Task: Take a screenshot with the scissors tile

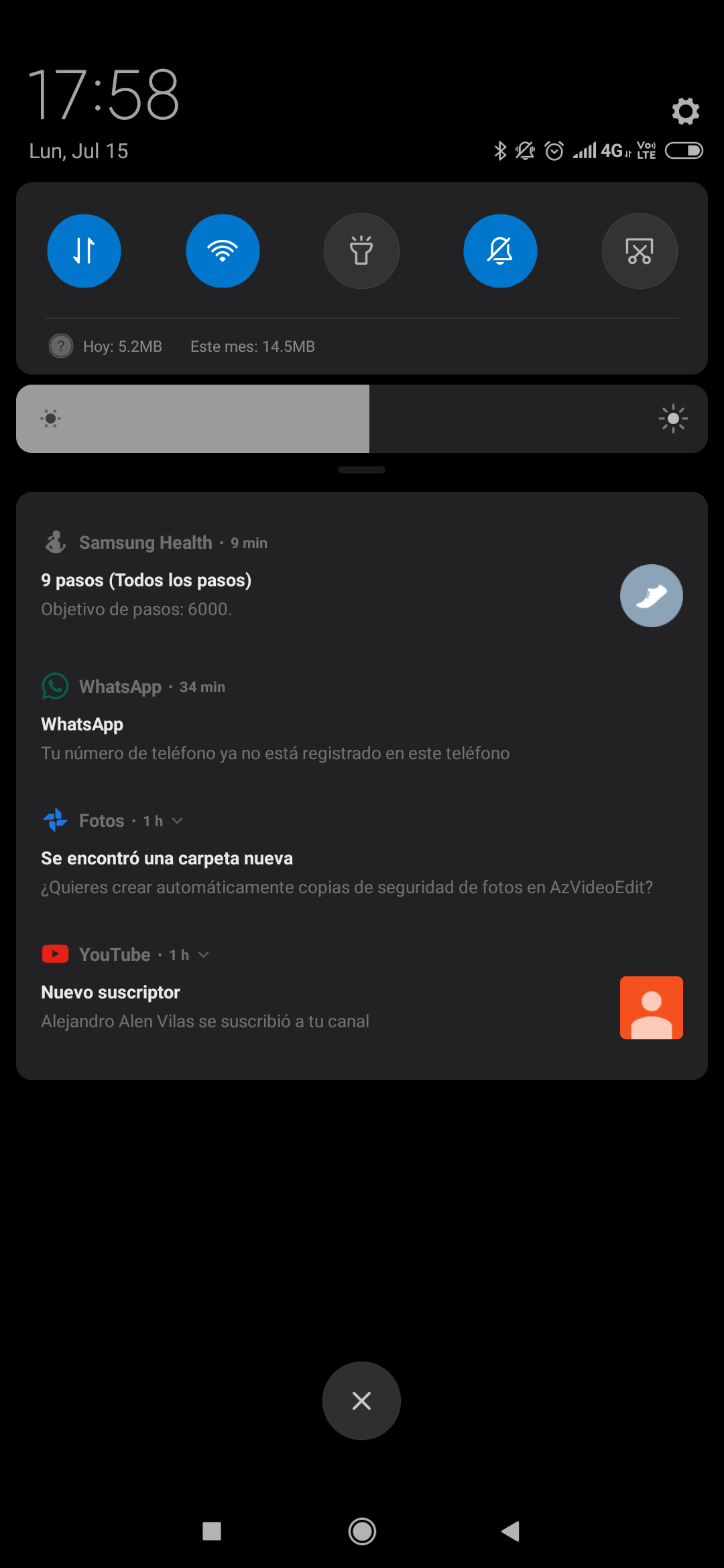Action: pos(640,251)
